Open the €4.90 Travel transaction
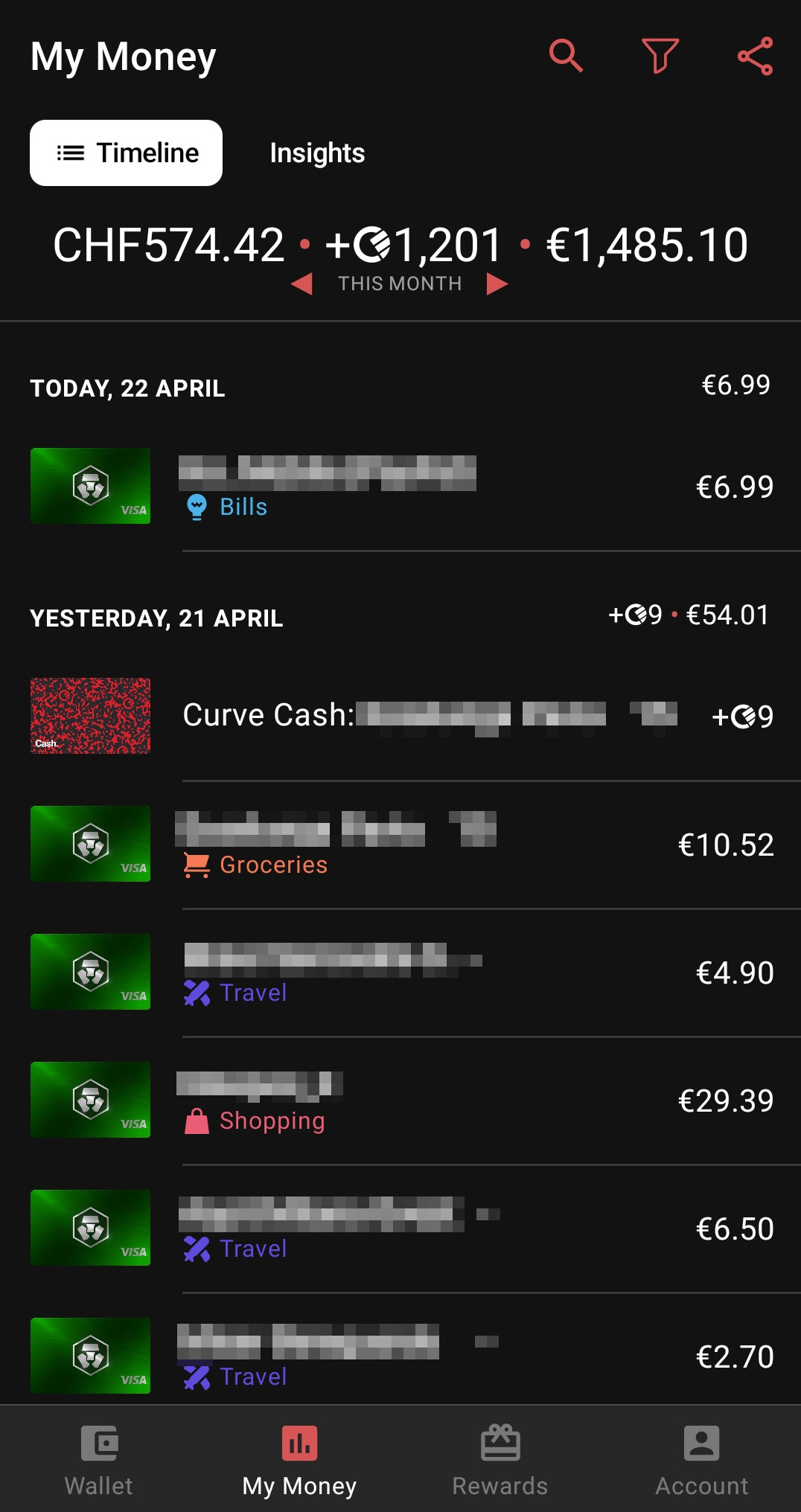 400,973
